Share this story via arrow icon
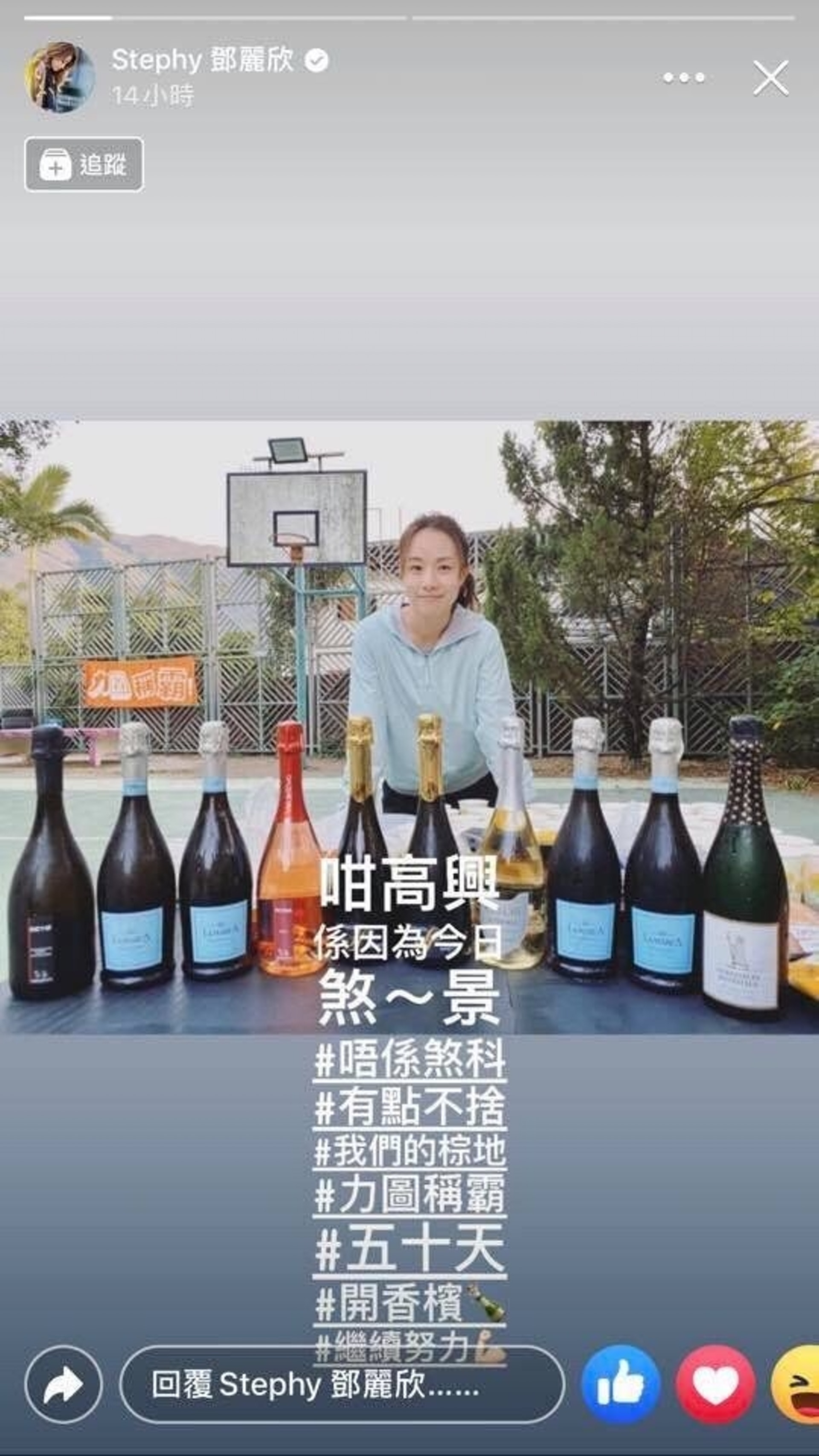 (63, 1384)
